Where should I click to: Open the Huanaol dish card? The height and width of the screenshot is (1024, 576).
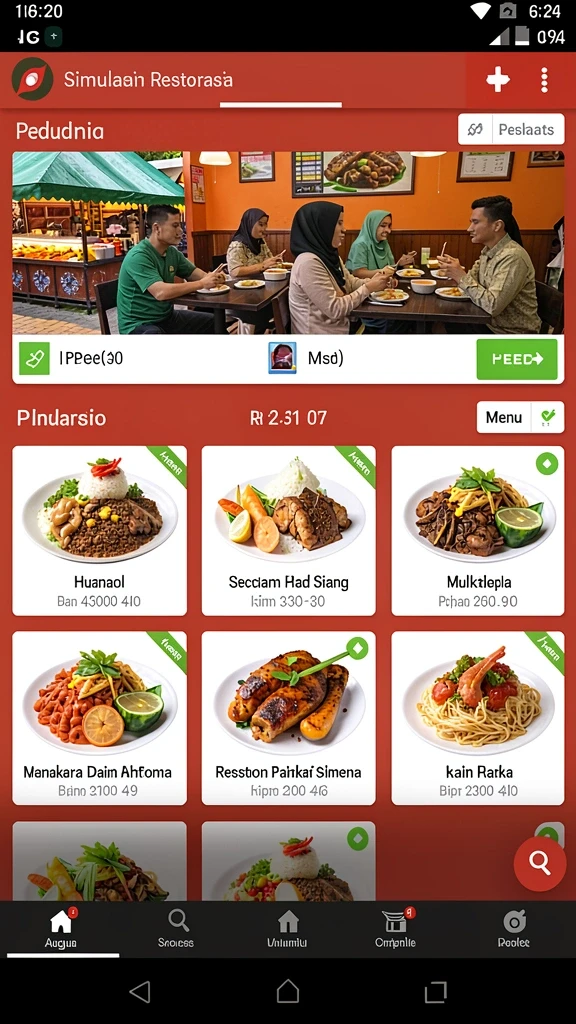coord(99,530)
